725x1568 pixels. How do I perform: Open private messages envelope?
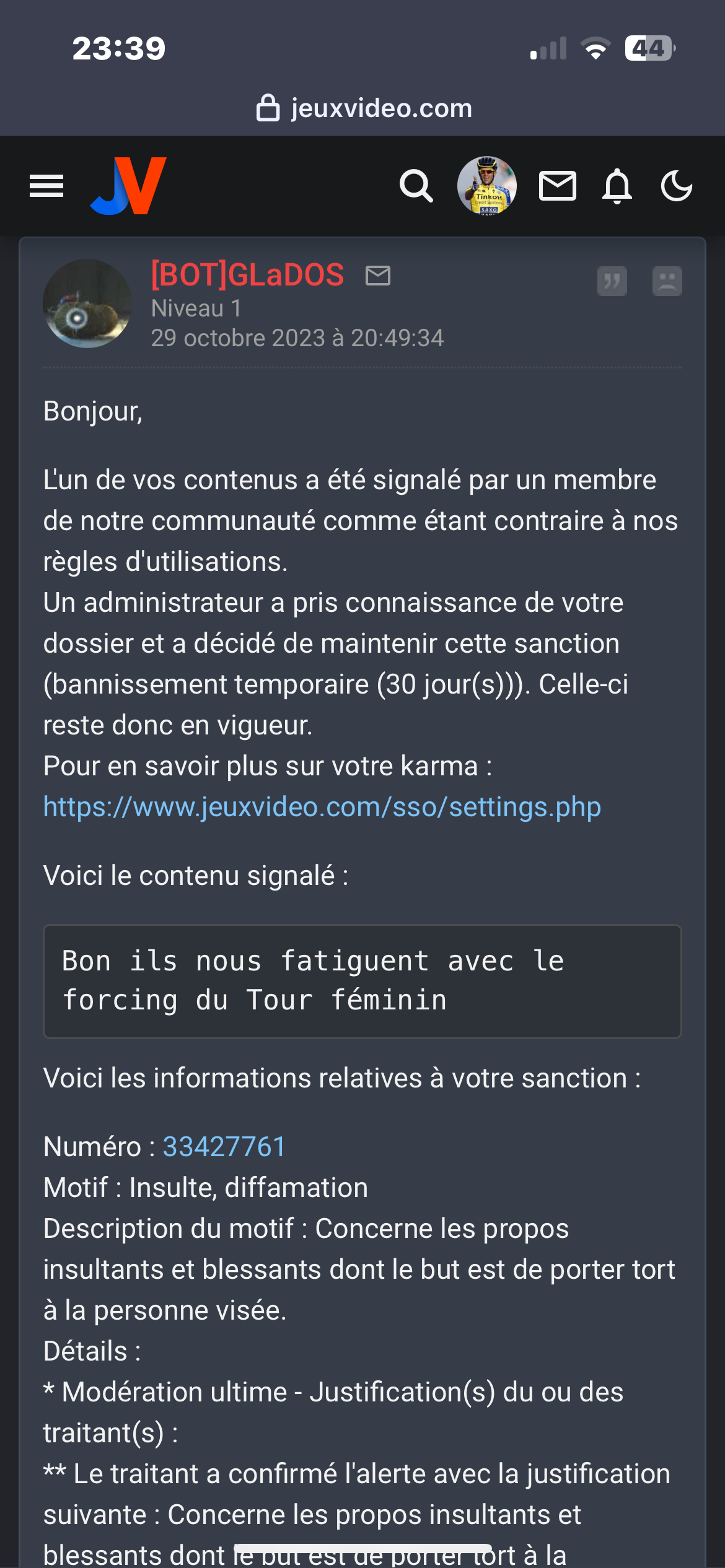[558, 186]
